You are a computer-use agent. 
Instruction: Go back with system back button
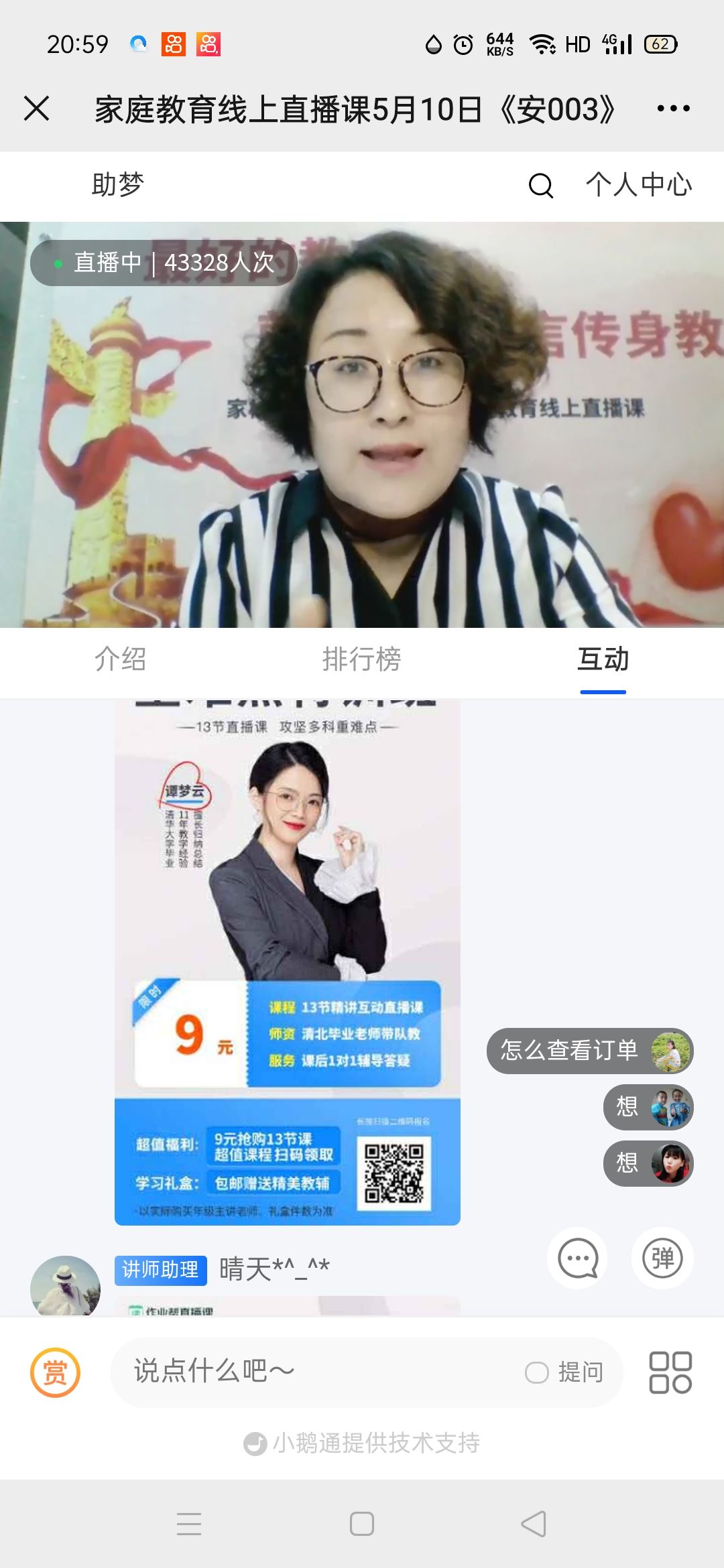[x=534, y=1524]
